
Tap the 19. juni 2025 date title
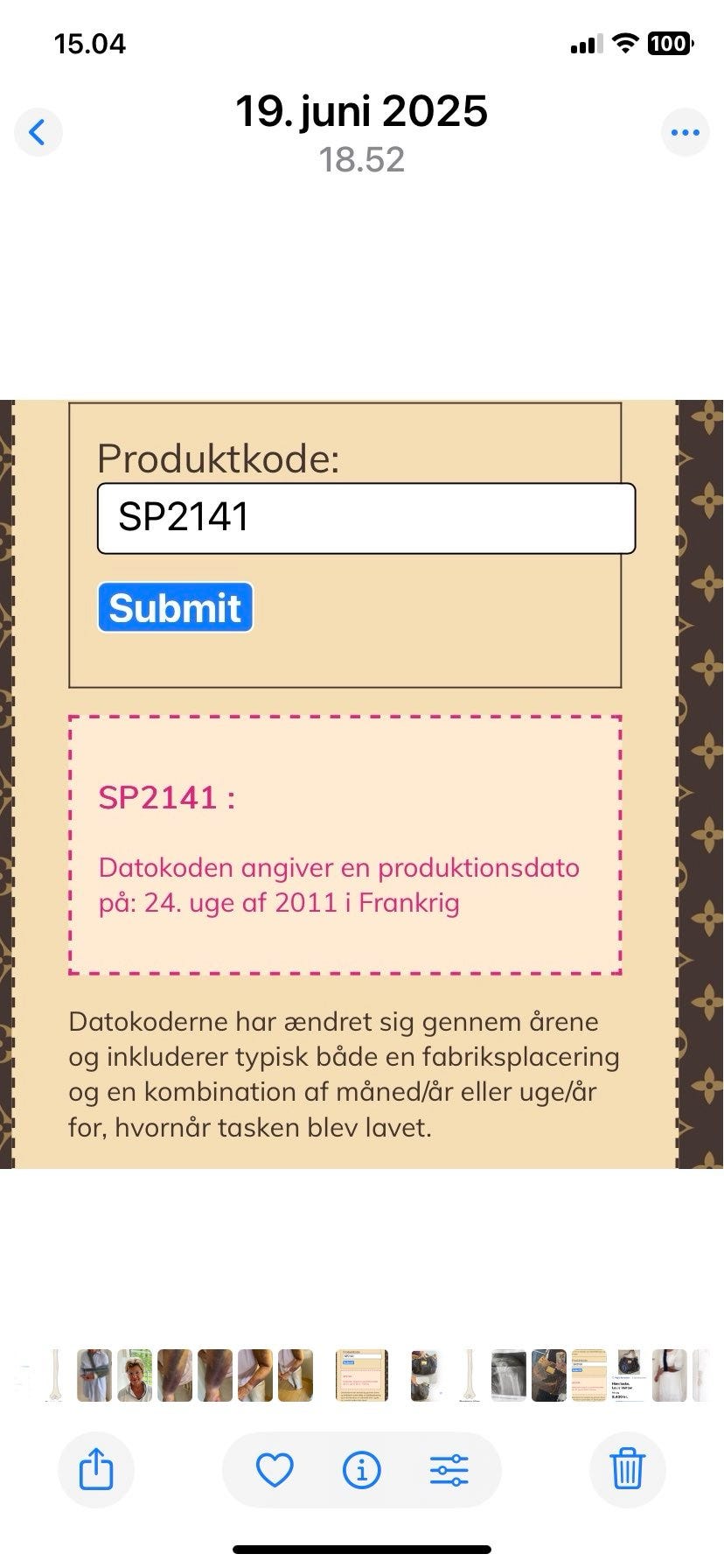[x=362, y=112]
